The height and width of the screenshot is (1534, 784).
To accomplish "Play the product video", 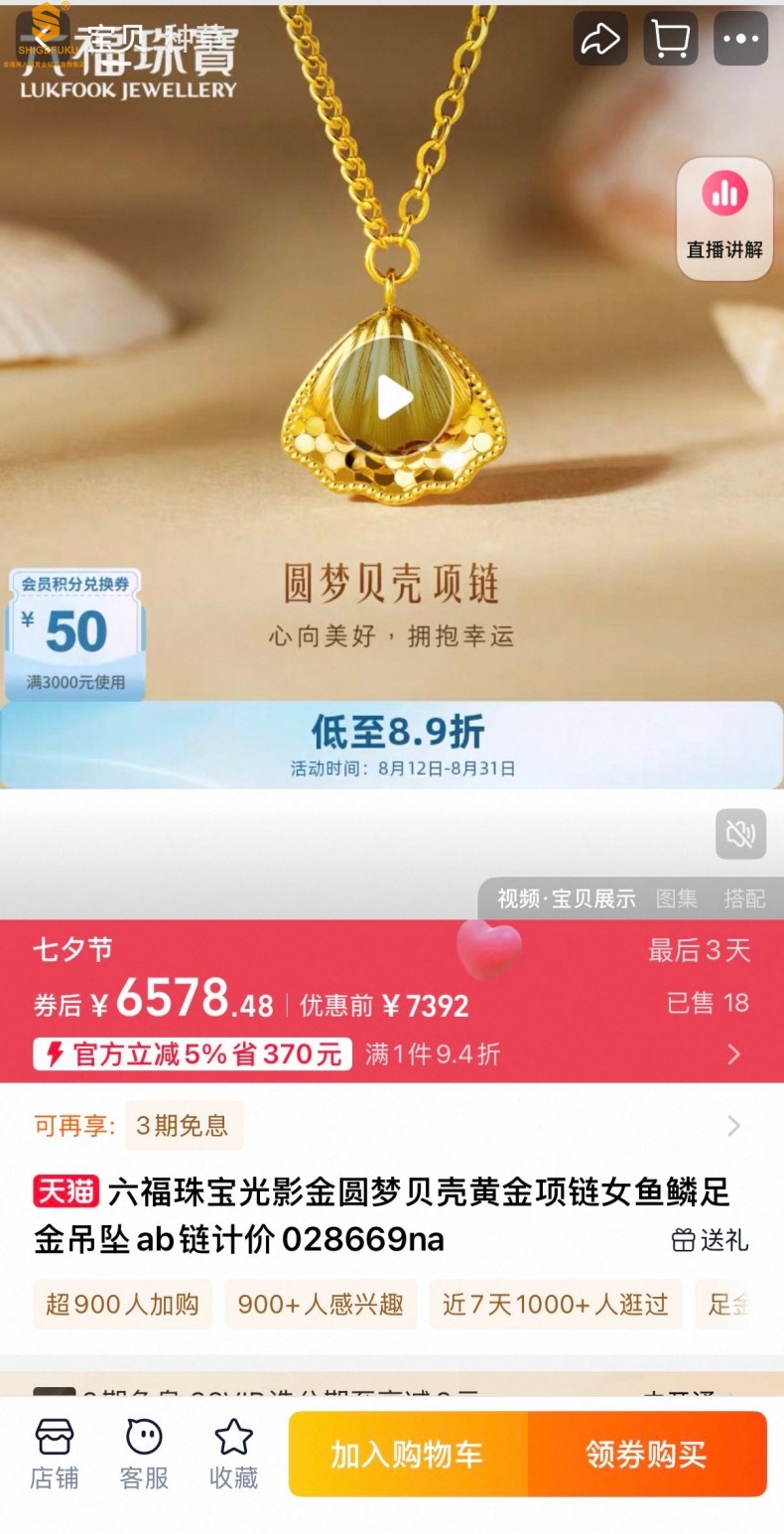I will (x=394, y=398).
